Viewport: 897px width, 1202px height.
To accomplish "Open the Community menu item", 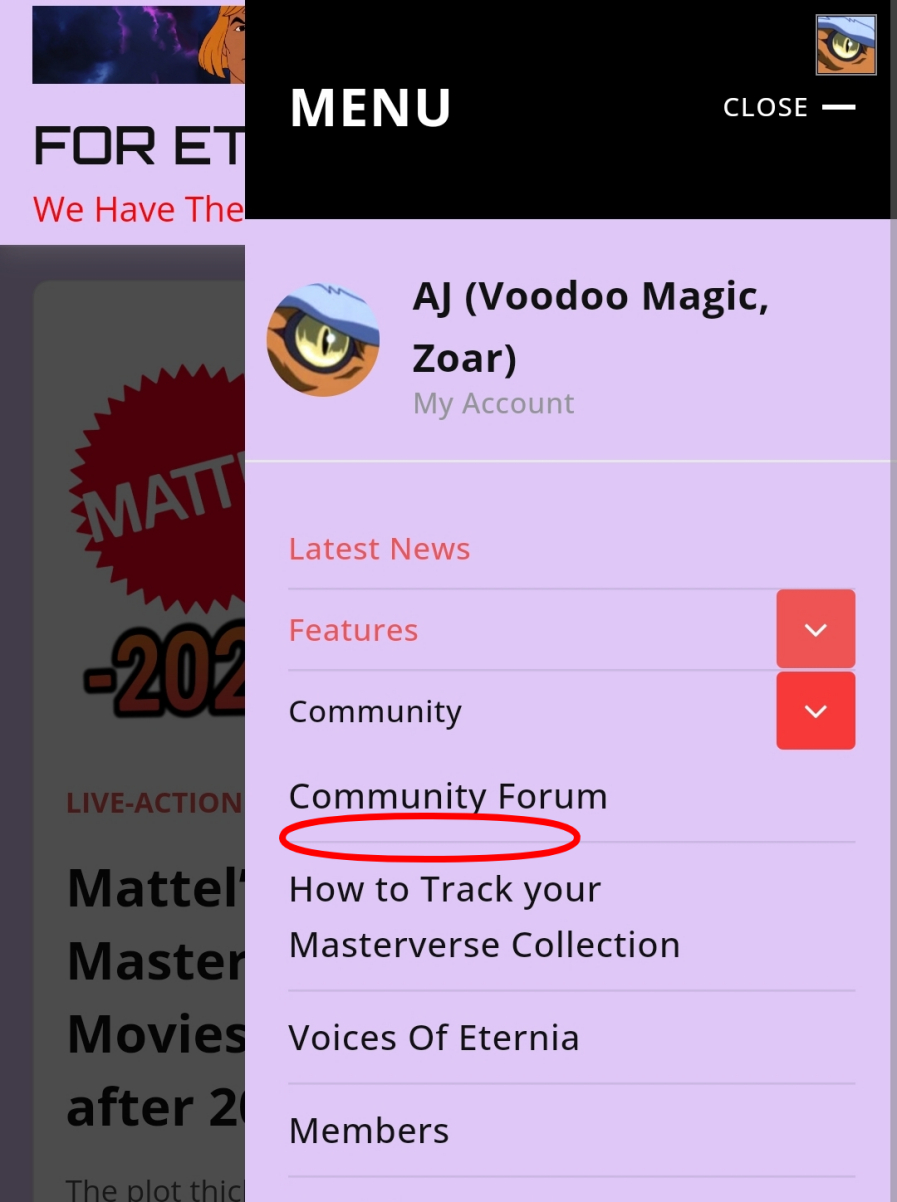I will click(x=375, y=712).
